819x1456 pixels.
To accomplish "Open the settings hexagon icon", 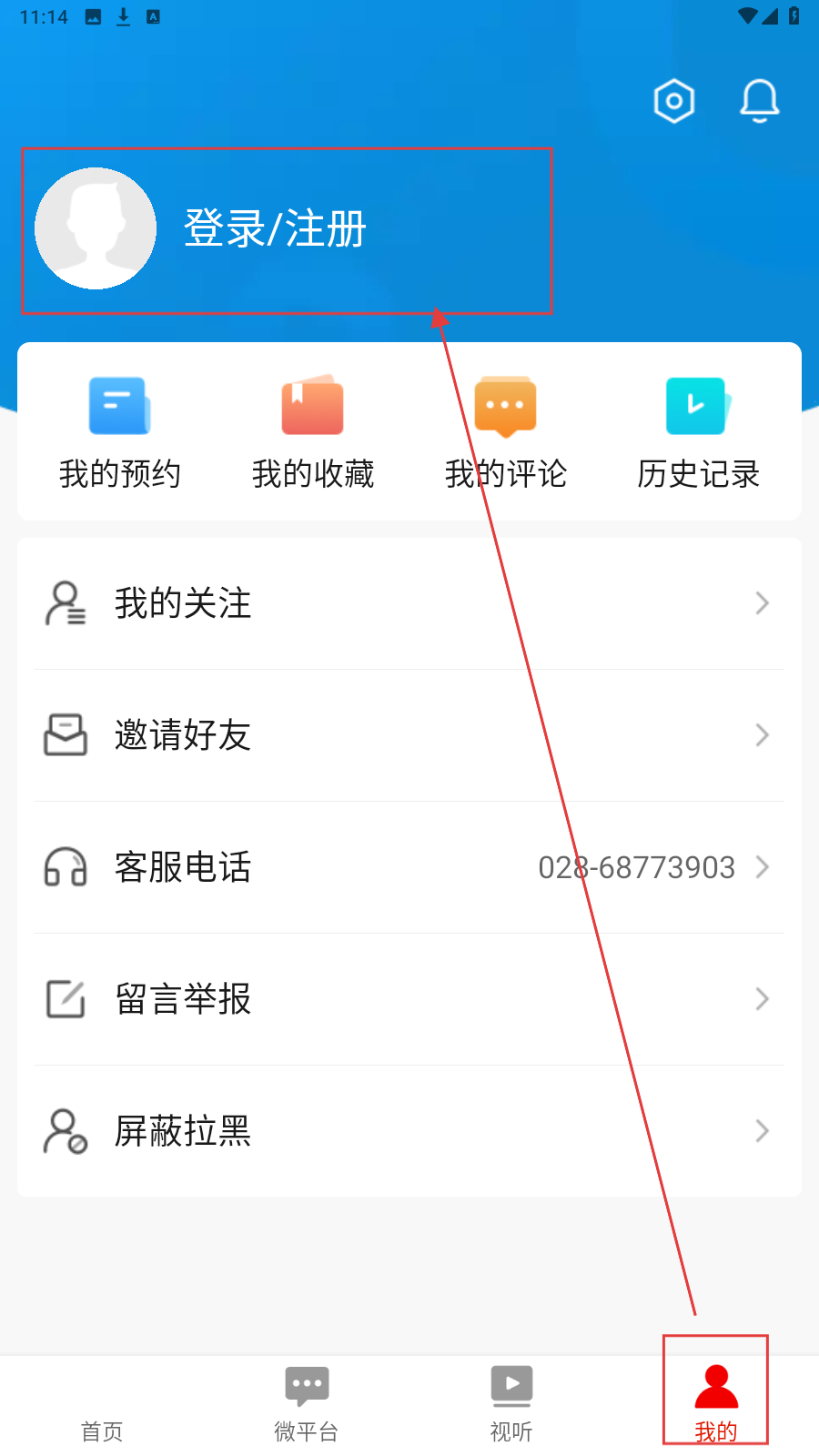I will click(x=674, y=101).
